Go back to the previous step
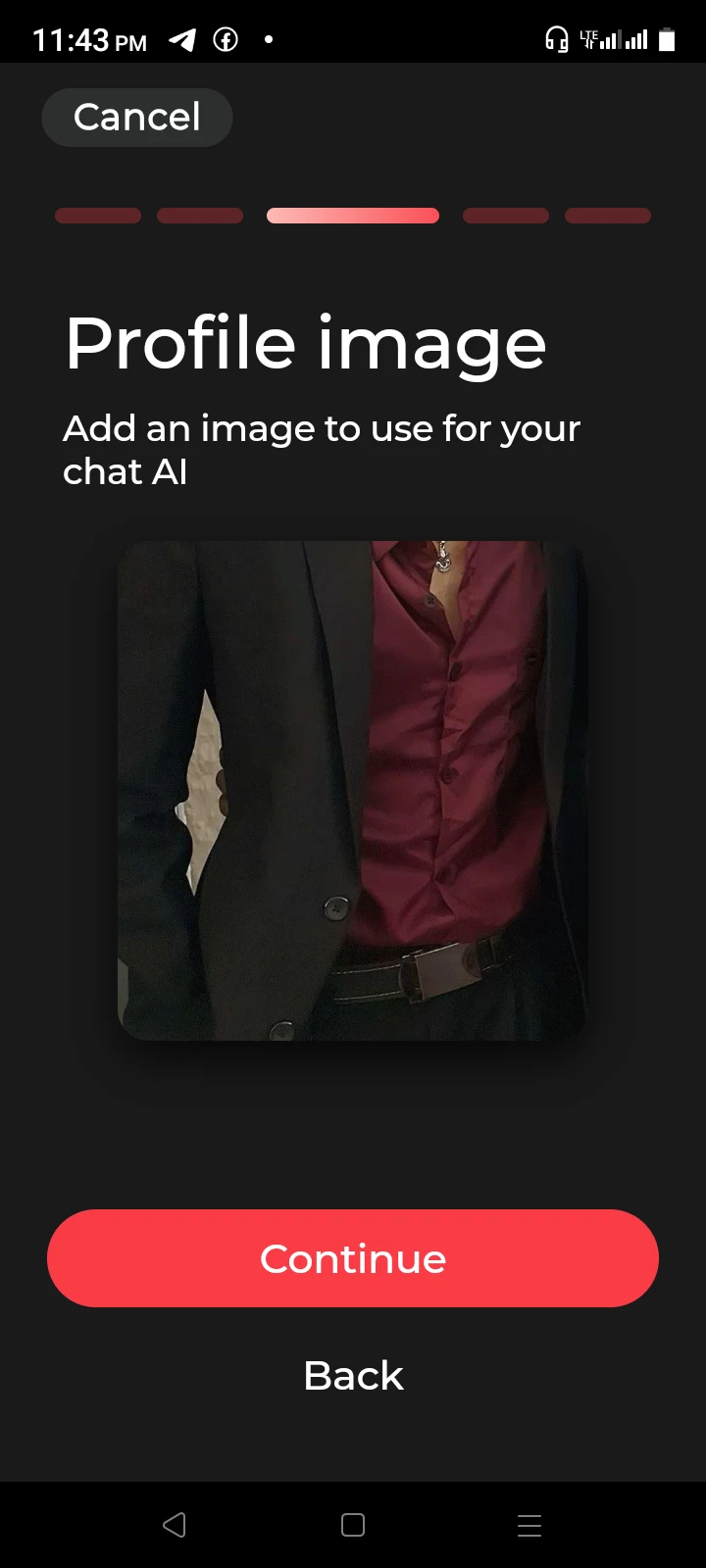The image size is (706, 1568). (x=353, y=1376)
